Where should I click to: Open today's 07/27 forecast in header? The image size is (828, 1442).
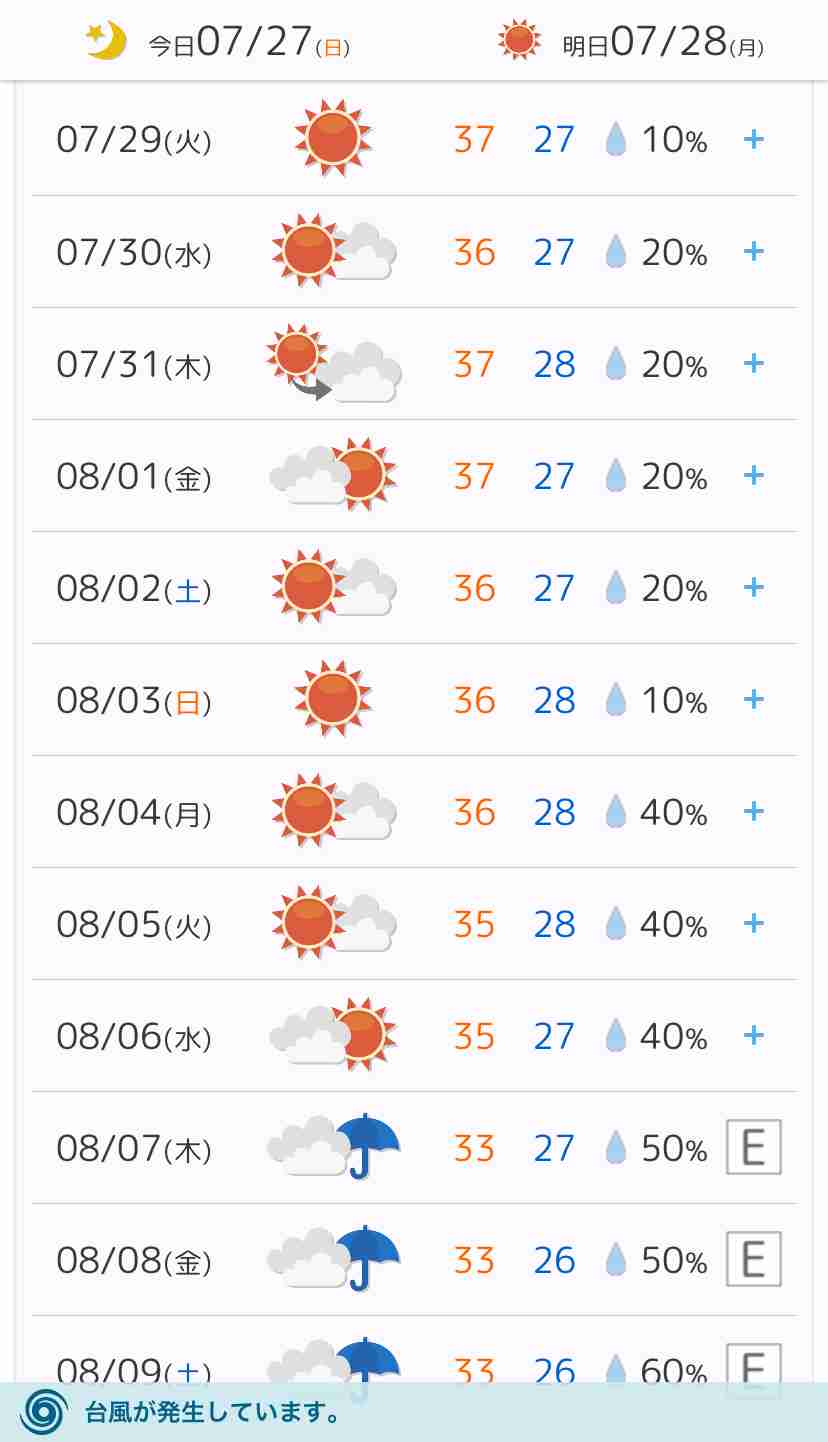[x=218, y=42]
